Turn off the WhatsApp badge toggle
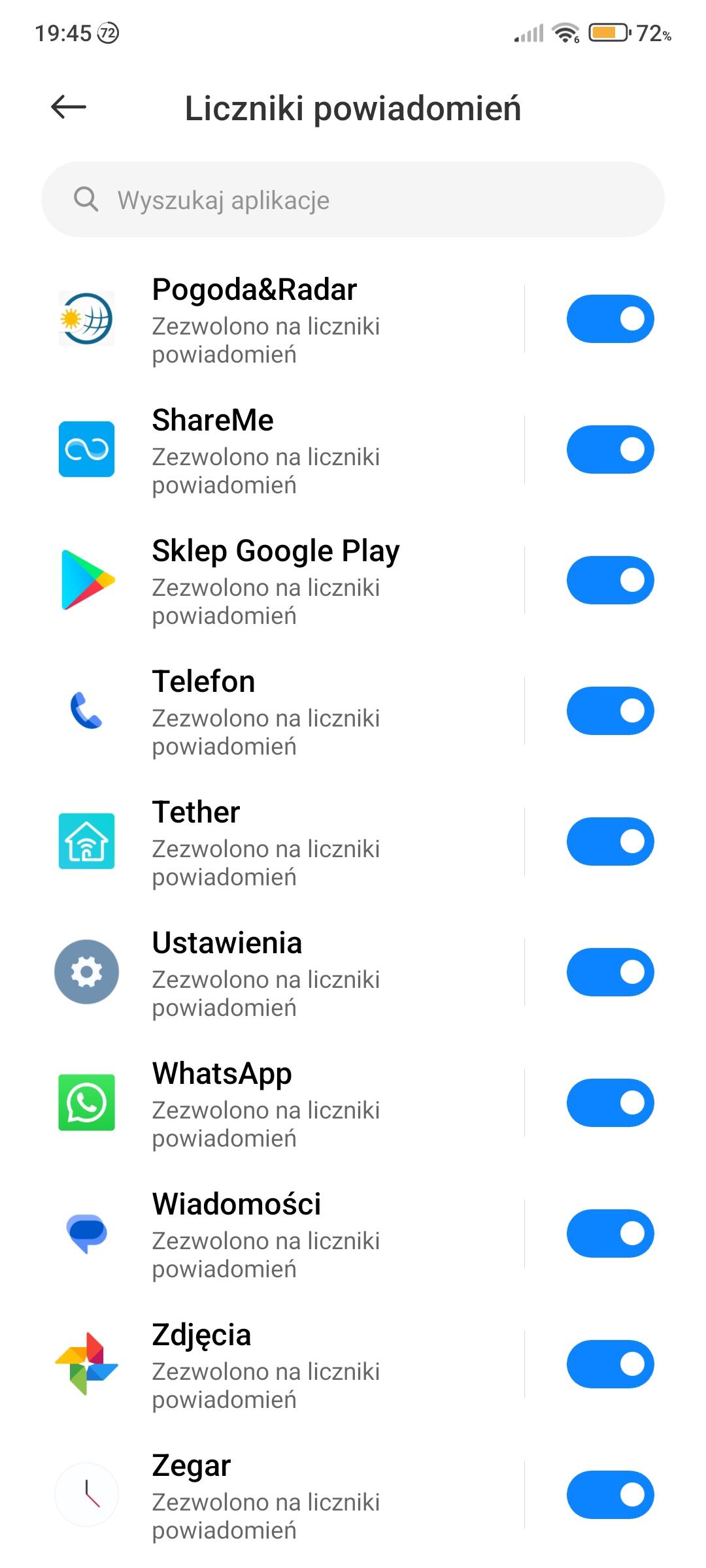 pos(610,1103)
